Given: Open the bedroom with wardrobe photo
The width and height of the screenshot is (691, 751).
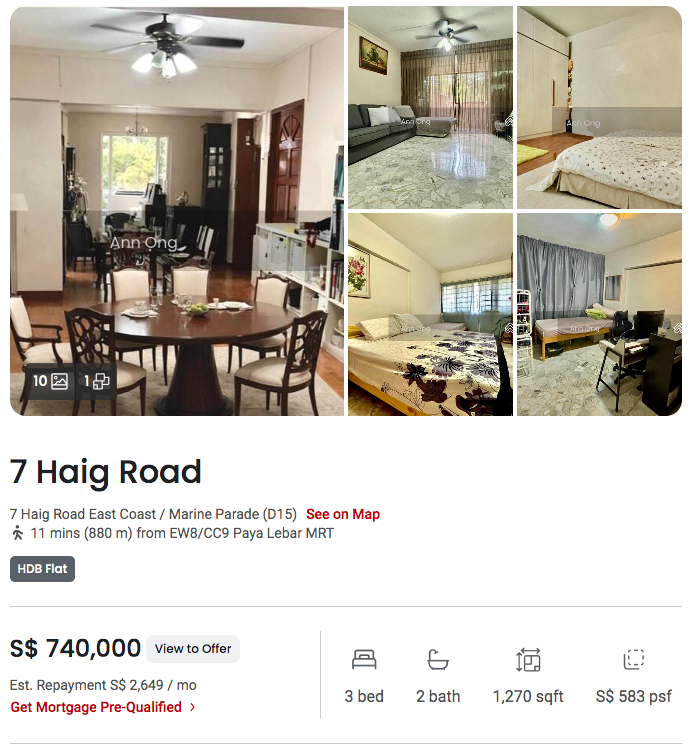Looking at the screenshot, I should [x=599, y=108].
